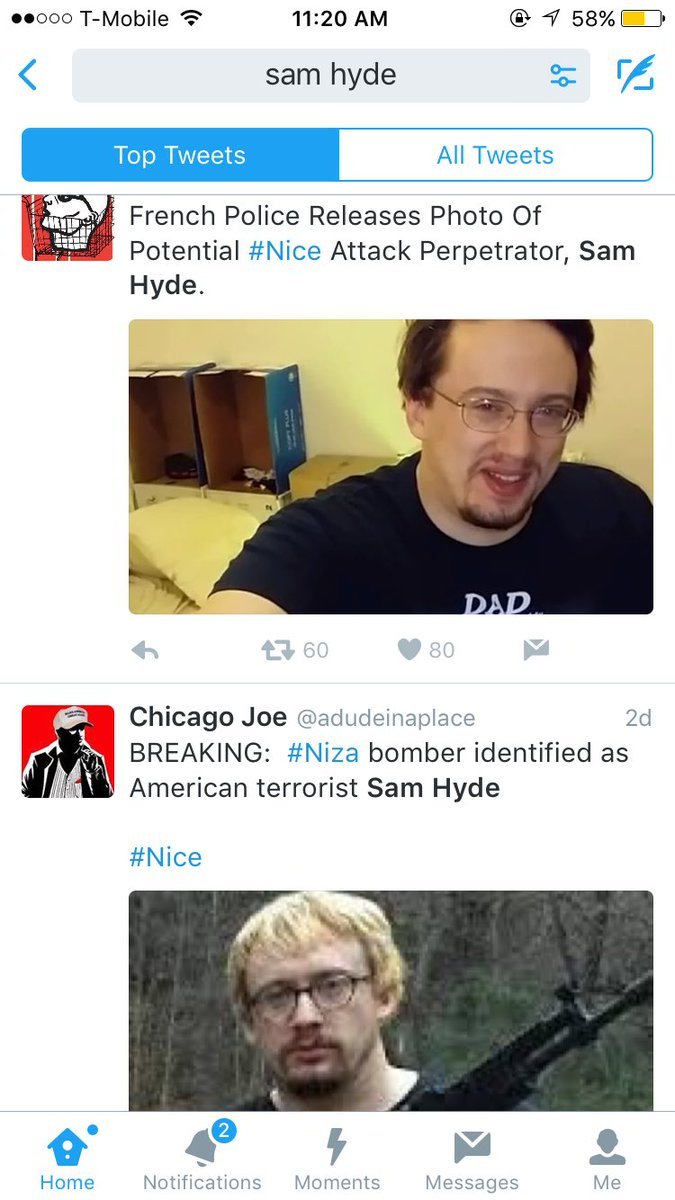Switch to All Tweets

click(495, 155)
